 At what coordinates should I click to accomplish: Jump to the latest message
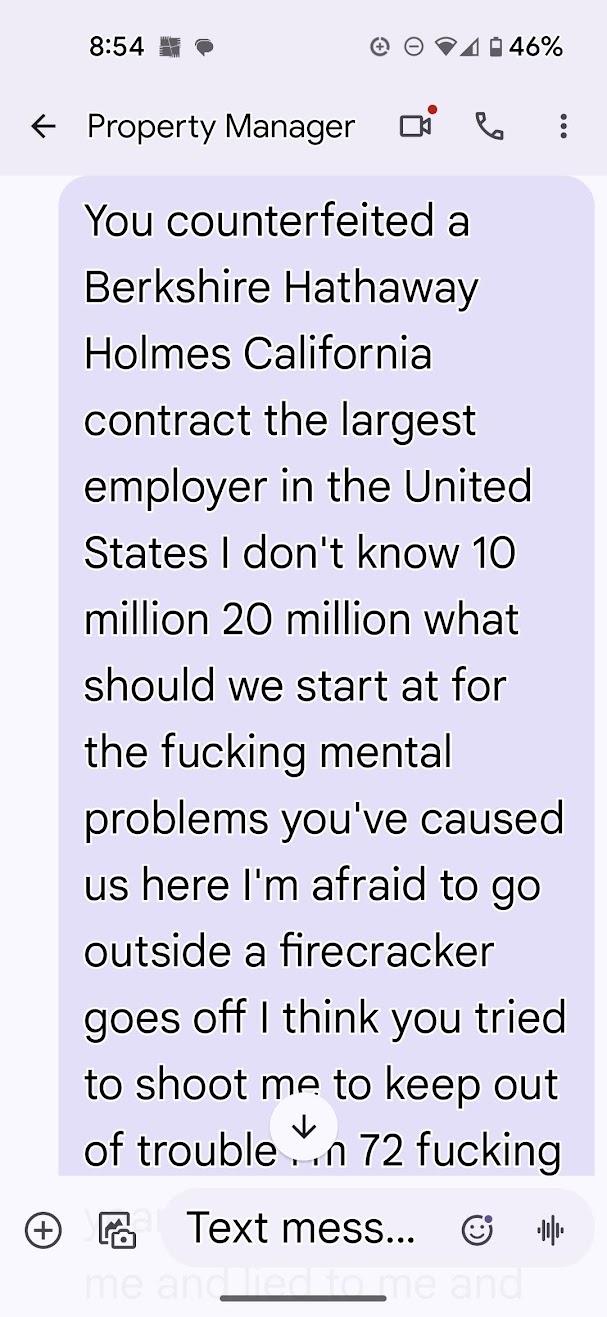(303, 1127)
